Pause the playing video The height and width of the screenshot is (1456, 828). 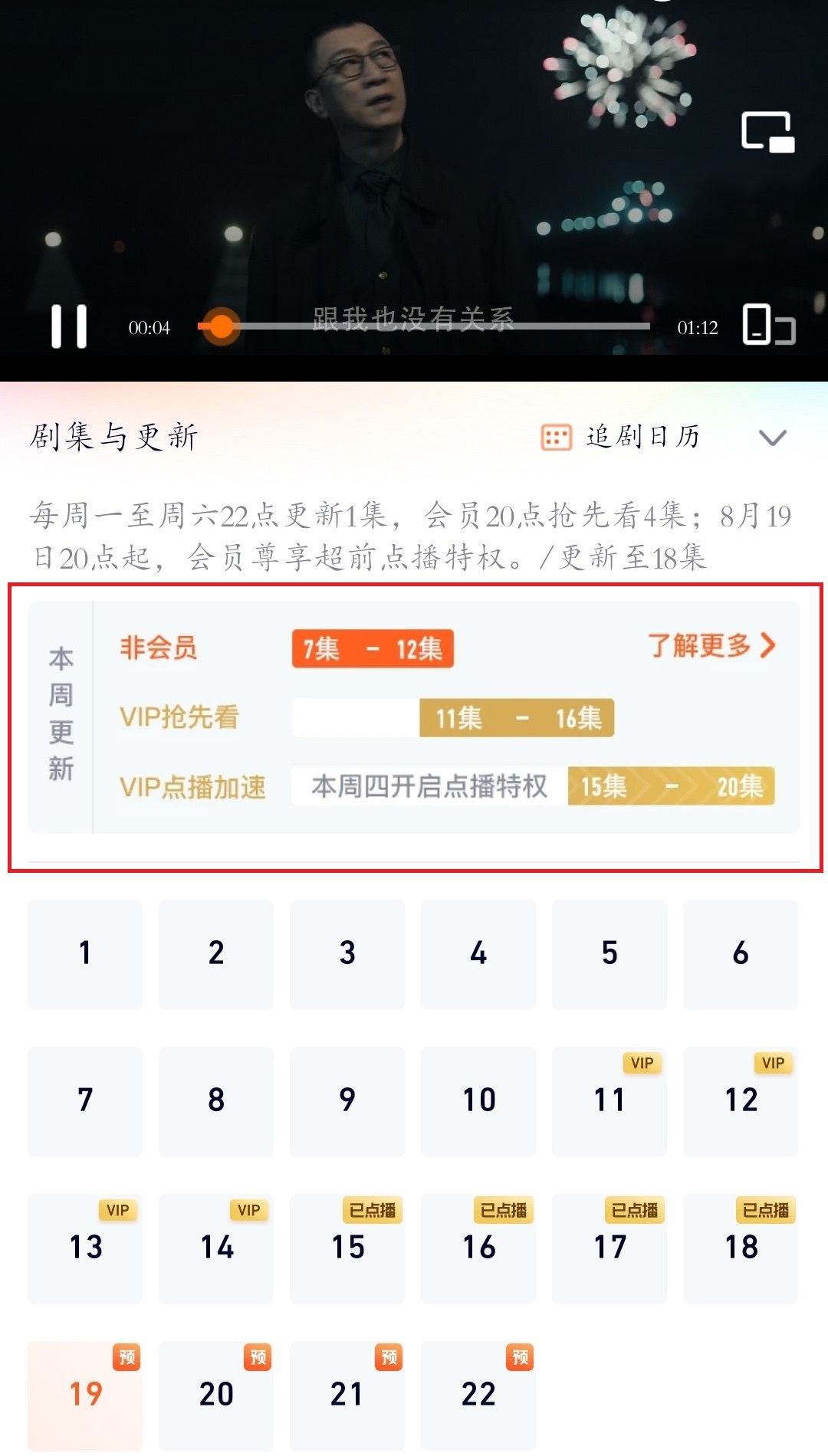pyautogui.click(x=69, y=326)
